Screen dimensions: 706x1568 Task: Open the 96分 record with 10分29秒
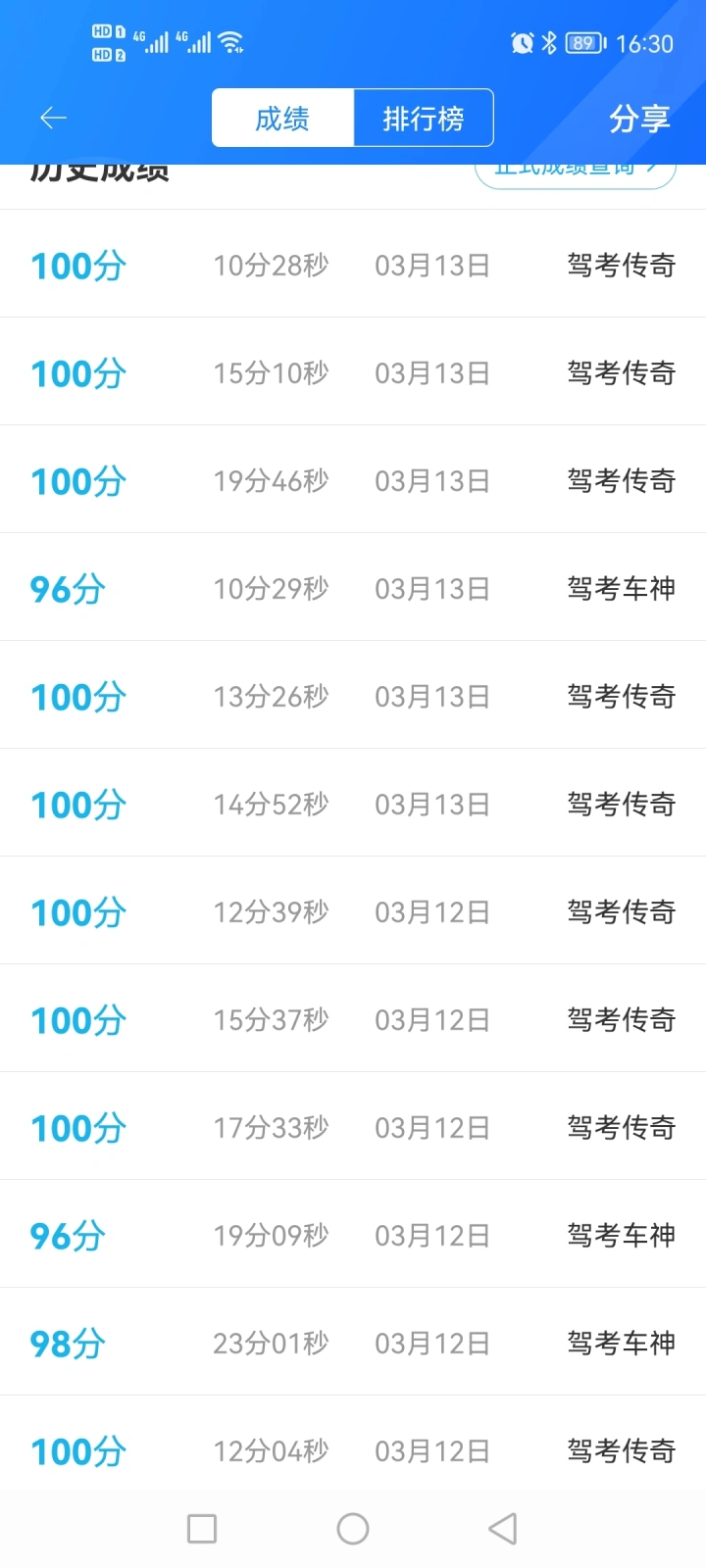point(353,588)
